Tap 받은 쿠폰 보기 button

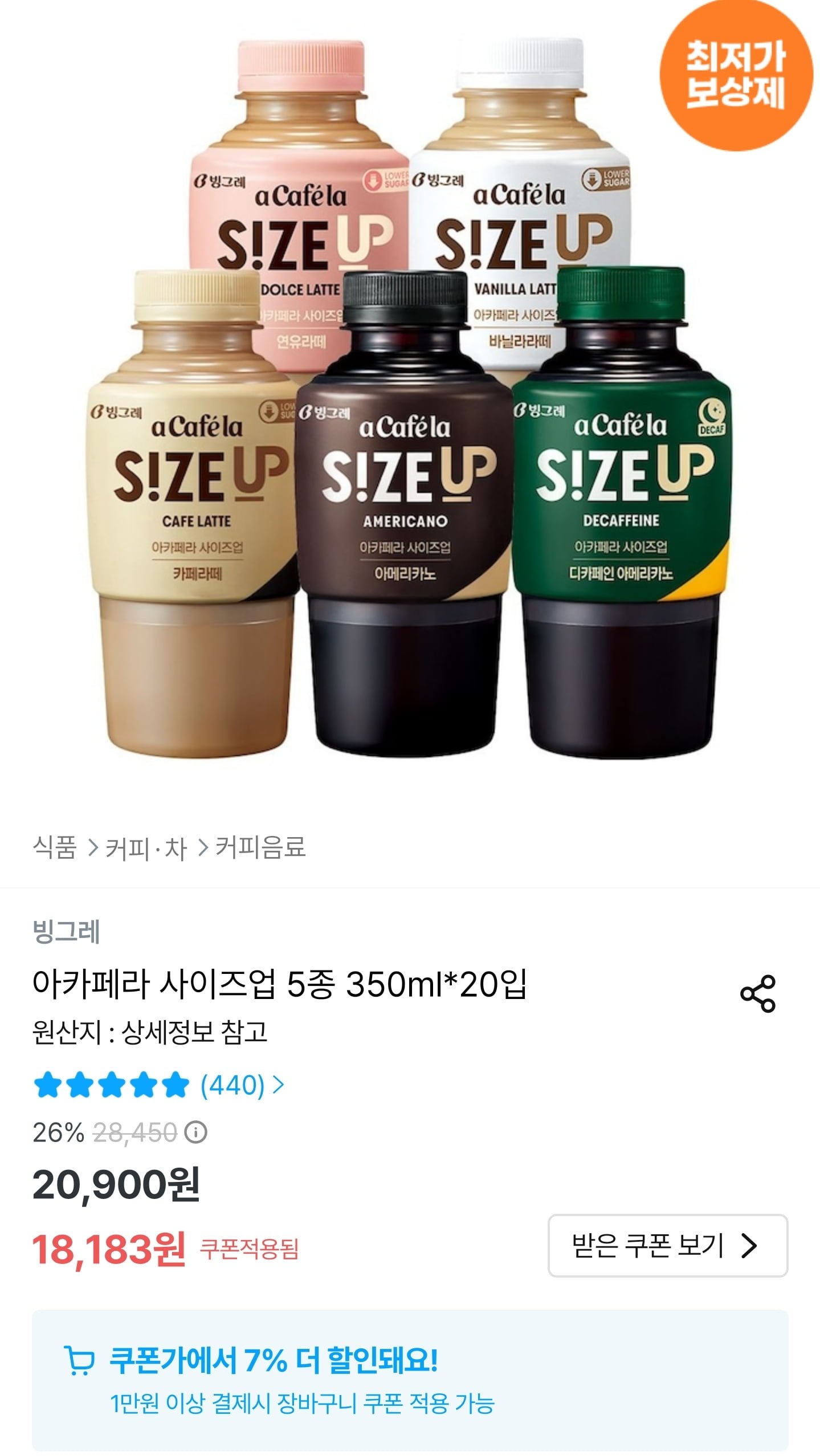click(x=667, y=1245)
